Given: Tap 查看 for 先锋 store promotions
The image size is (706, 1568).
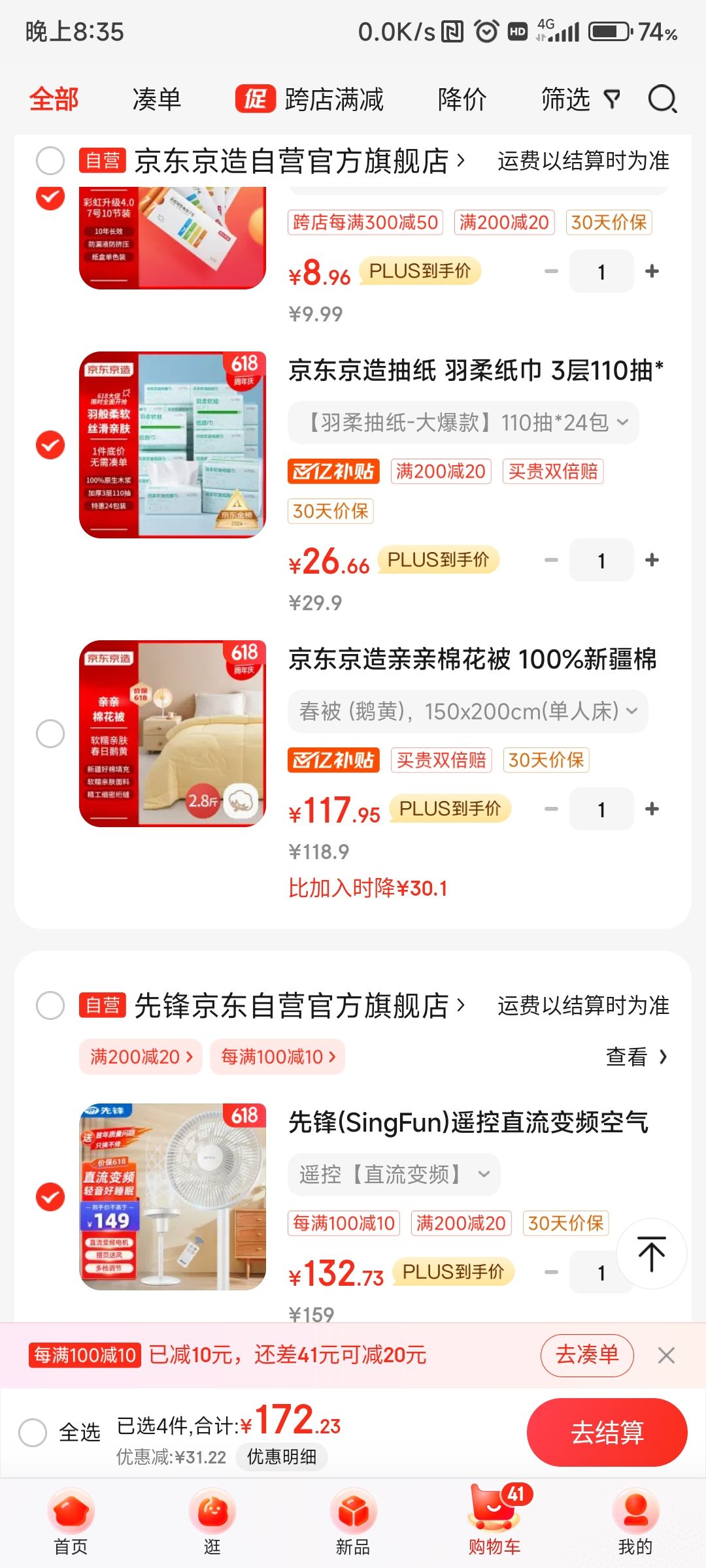Looking at the screenshot, I should pyautogui.click(x=635, y=1056).
